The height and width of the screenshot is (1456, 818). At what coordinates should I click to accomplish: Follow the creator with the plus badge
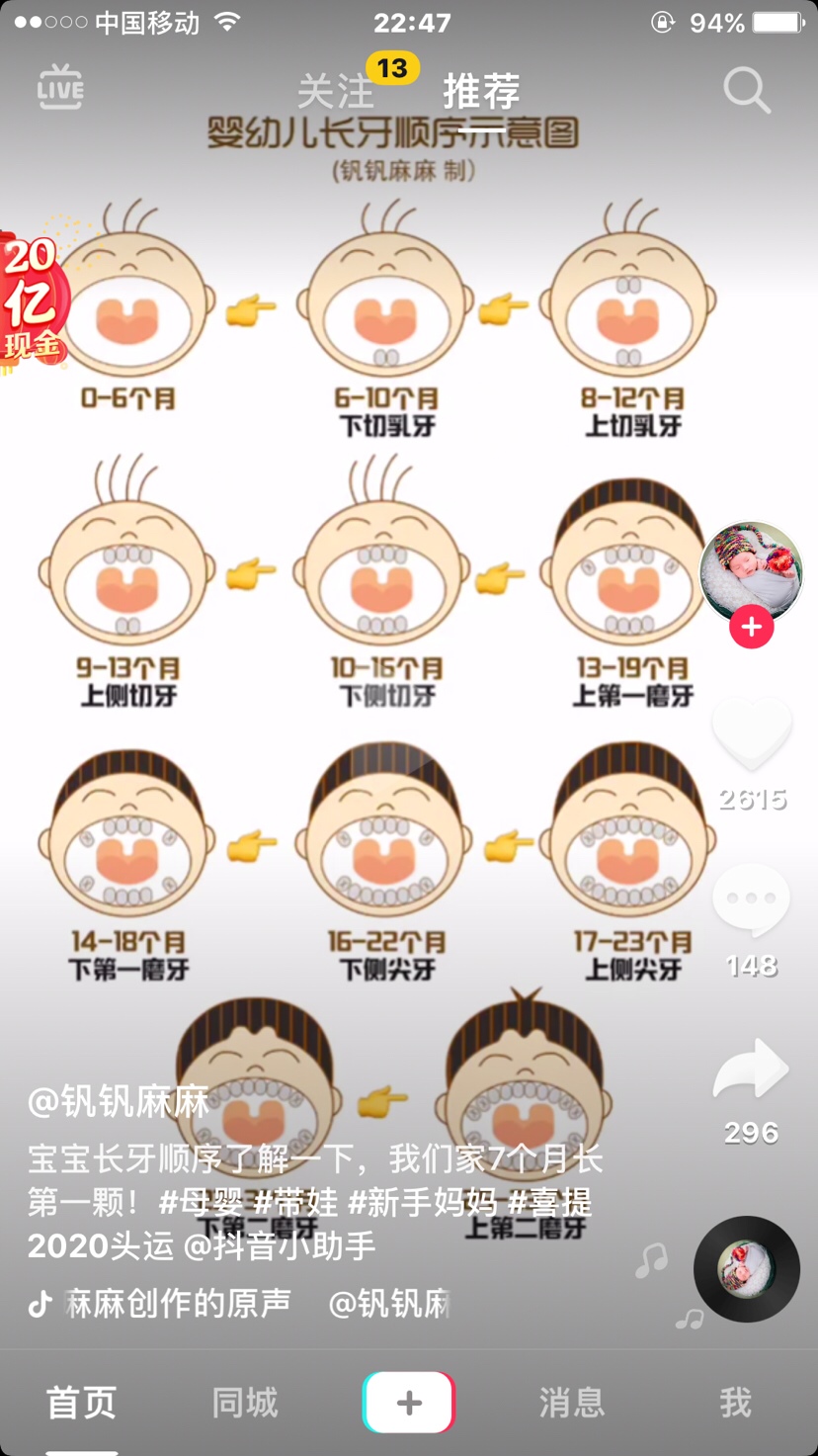pyautogui.click(x=751, y=628)
